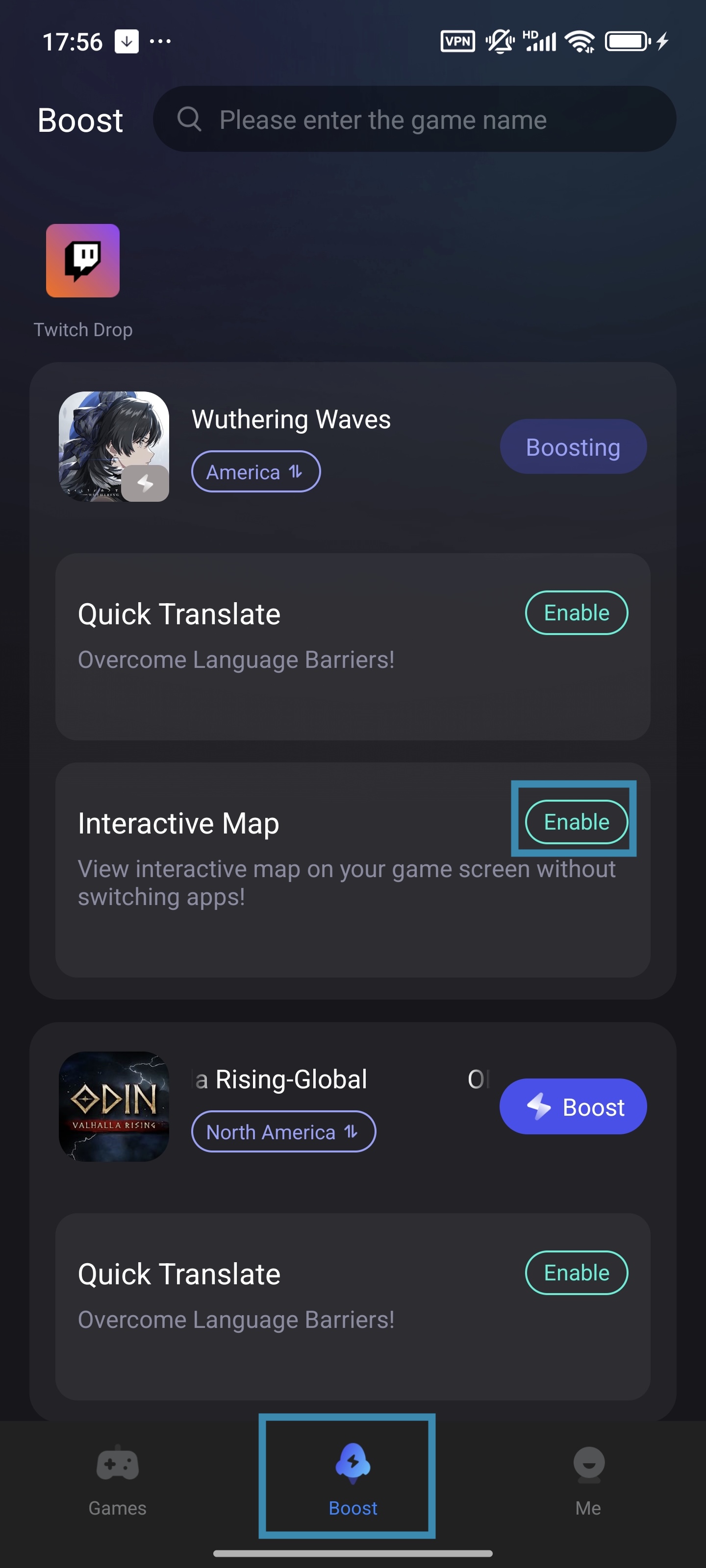Screen dimensions: 706x1568
Task: Open the Odin Valhalla Rising game icon
Action: (x=114, y=1106)
